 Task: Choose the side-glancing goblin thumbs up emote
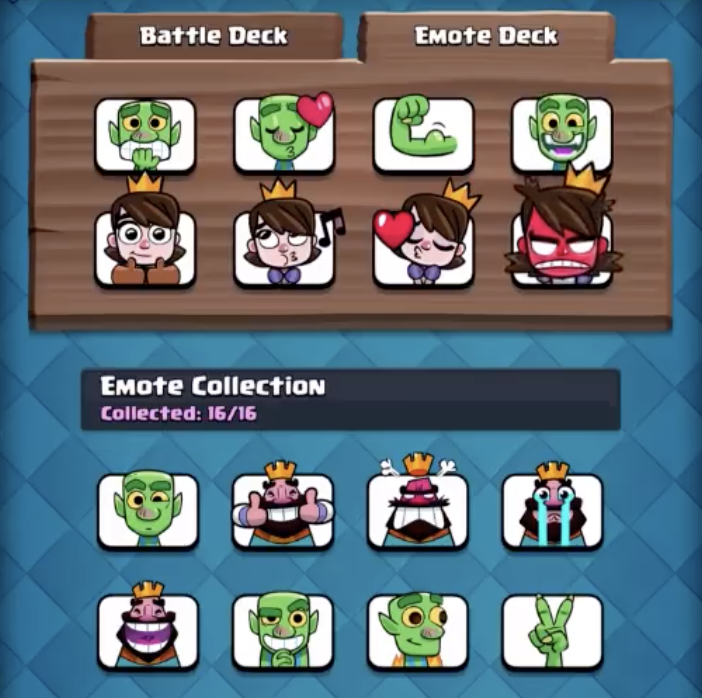417,630
